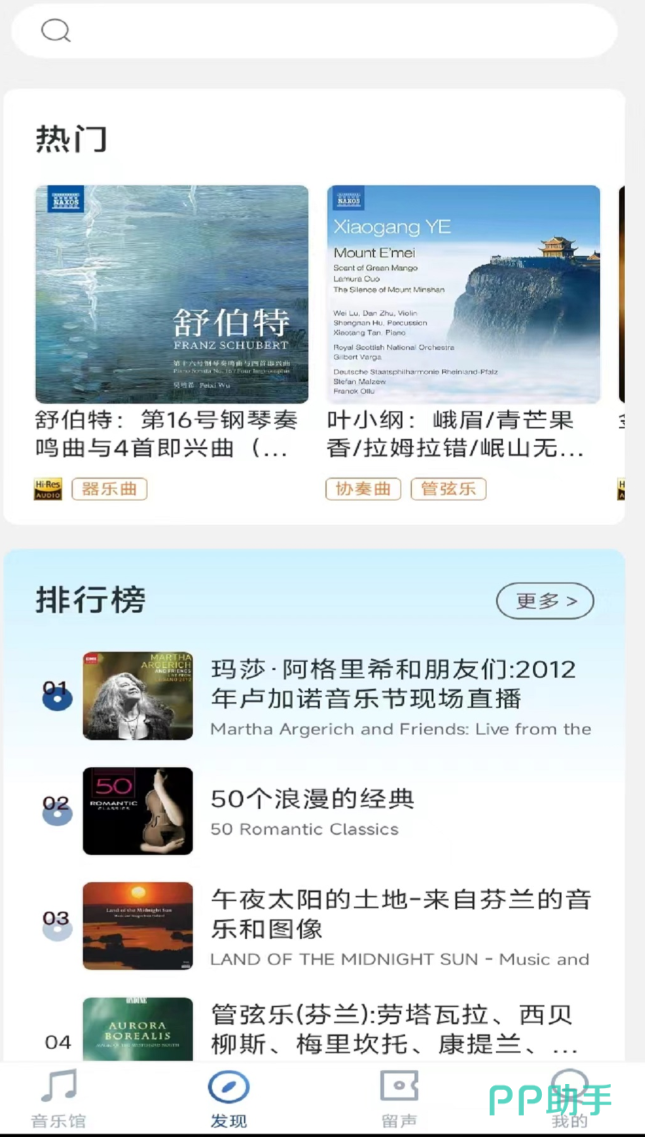645x1137 pixels.
Task: Open the search field at the top
Action: (314, 31)
